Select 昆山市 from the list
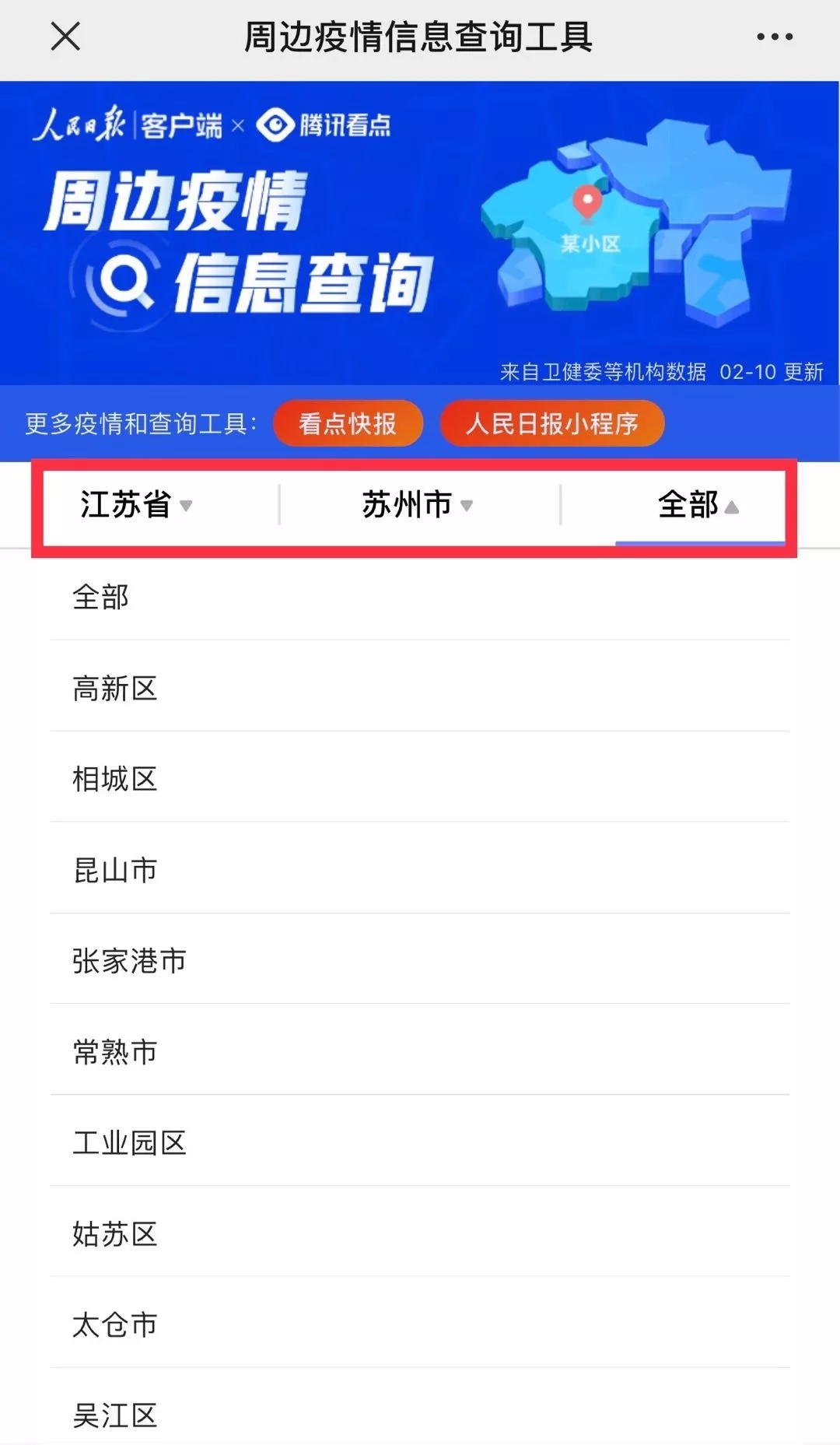The width and height of the screenshot is (840, 1445). (x=420, y=869)
